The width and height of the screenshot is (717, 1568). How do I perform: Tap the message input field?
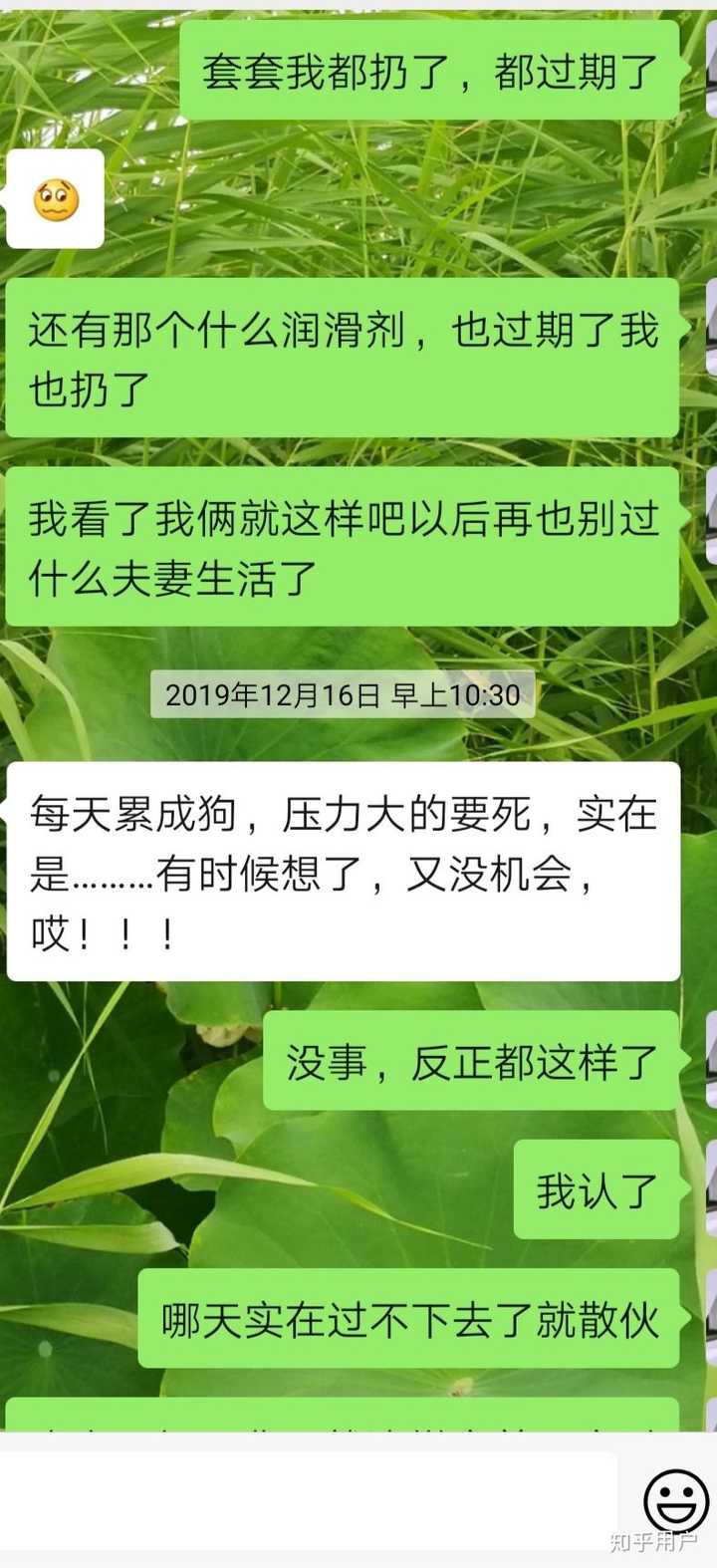[x=307, y=1498]
